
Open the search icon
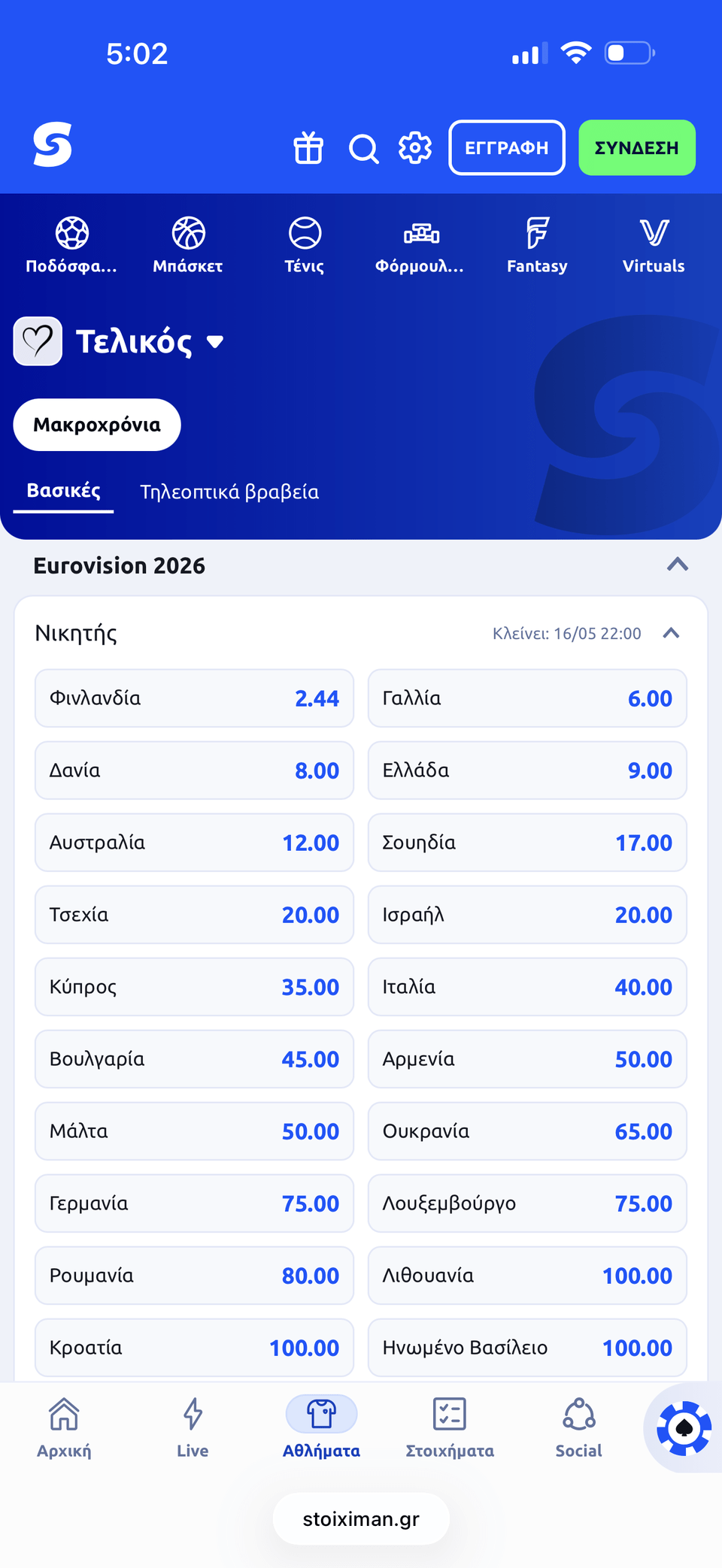363,148
